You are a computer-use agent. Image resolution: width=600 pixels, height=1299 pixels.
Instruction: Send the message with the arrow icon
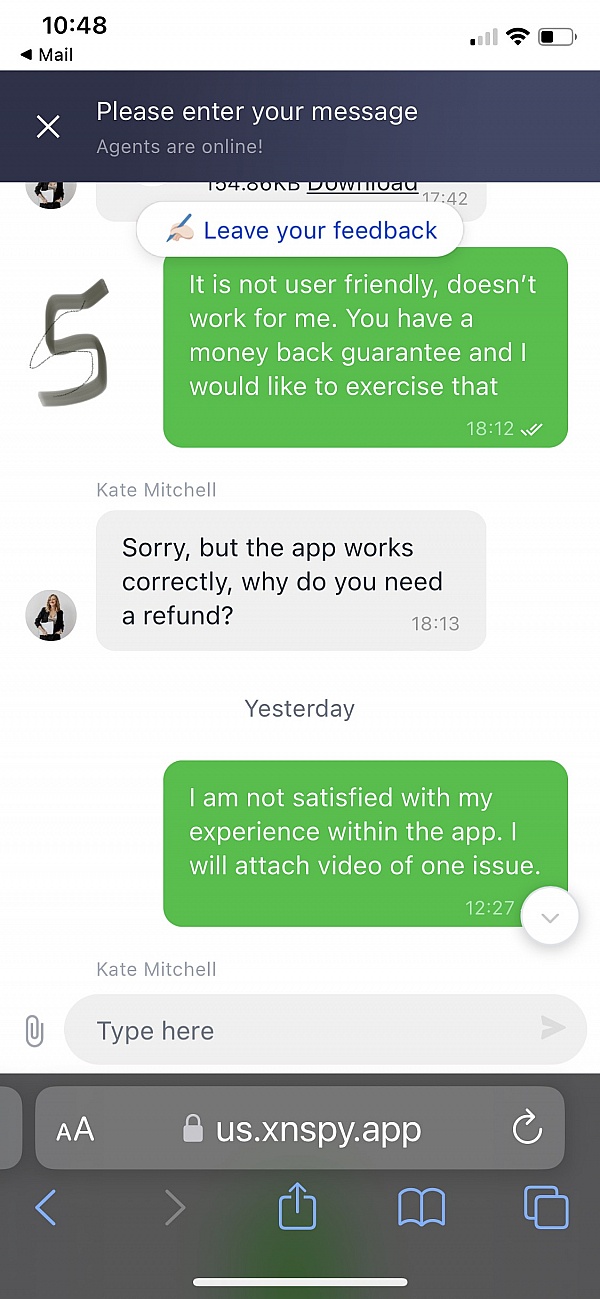tap(552, 1028)
